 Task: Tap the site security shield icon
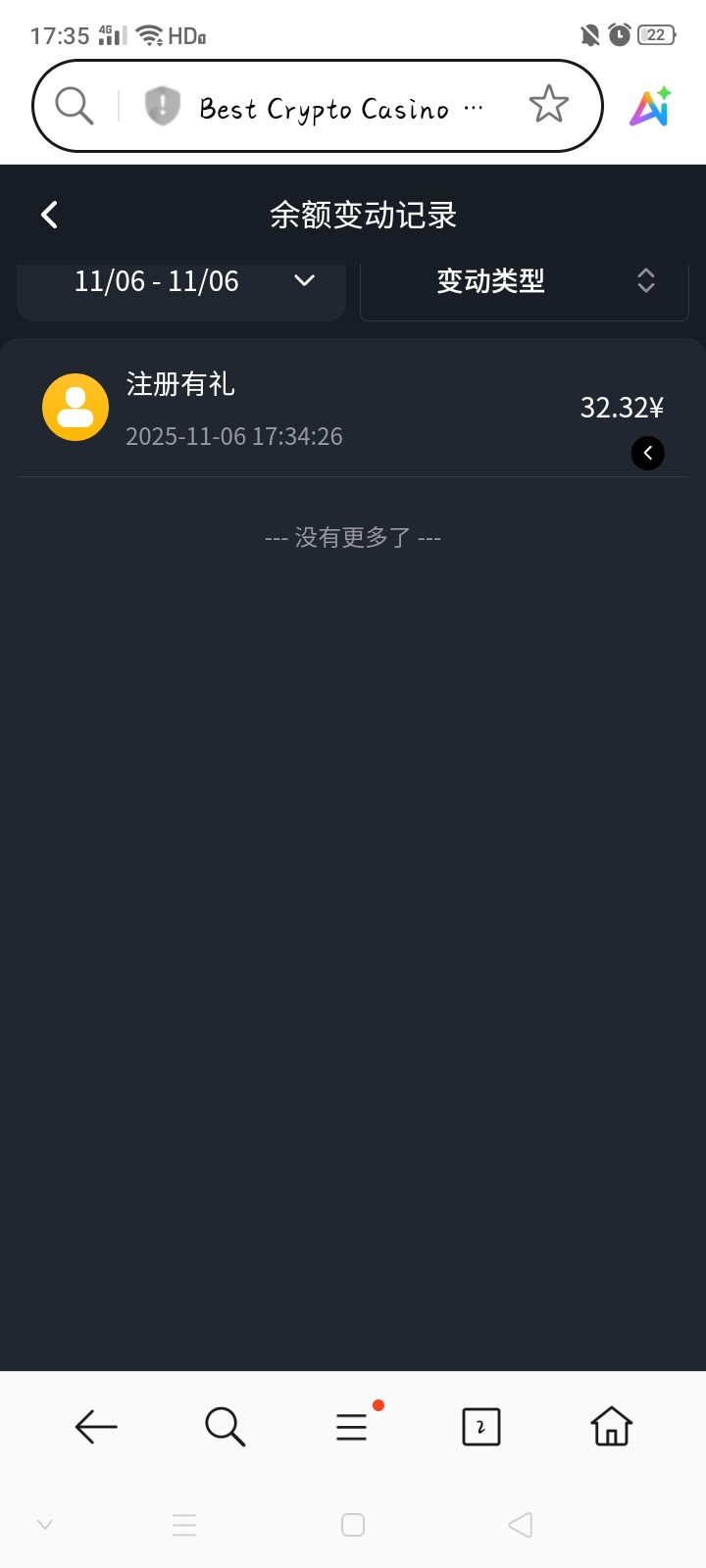pos(163,106)
